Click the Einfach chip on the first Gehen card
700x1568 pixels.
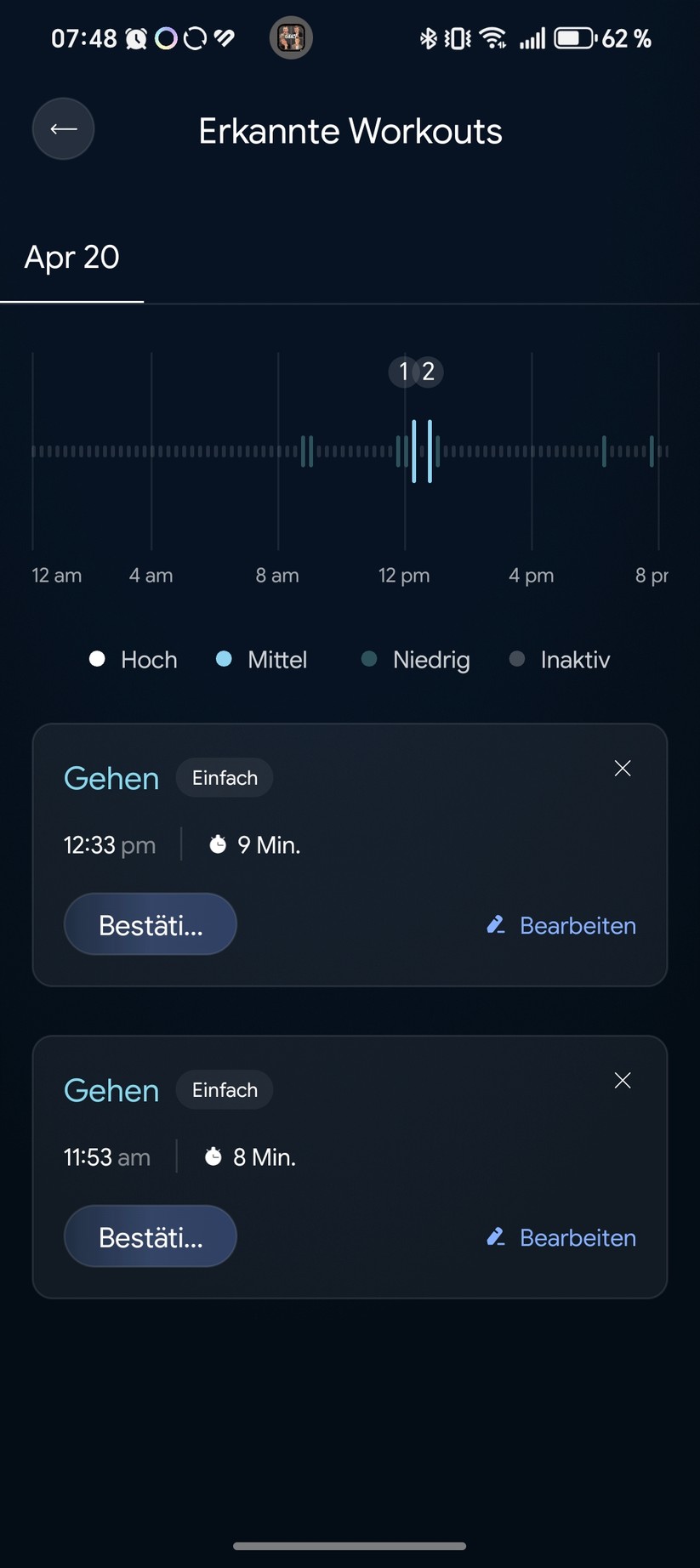coord(224,777)
